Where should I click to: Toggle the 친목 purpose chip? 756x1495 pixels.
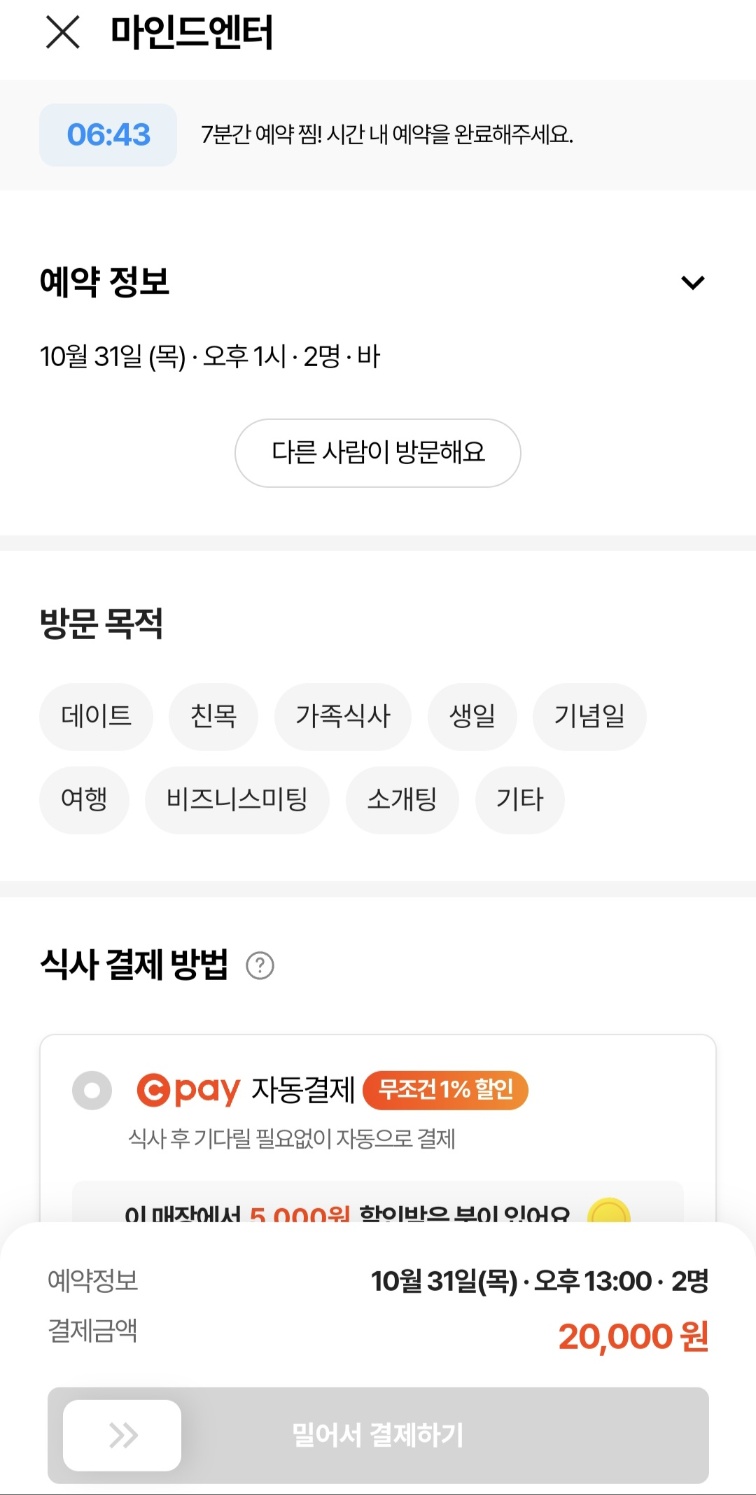tap(212, 716)
